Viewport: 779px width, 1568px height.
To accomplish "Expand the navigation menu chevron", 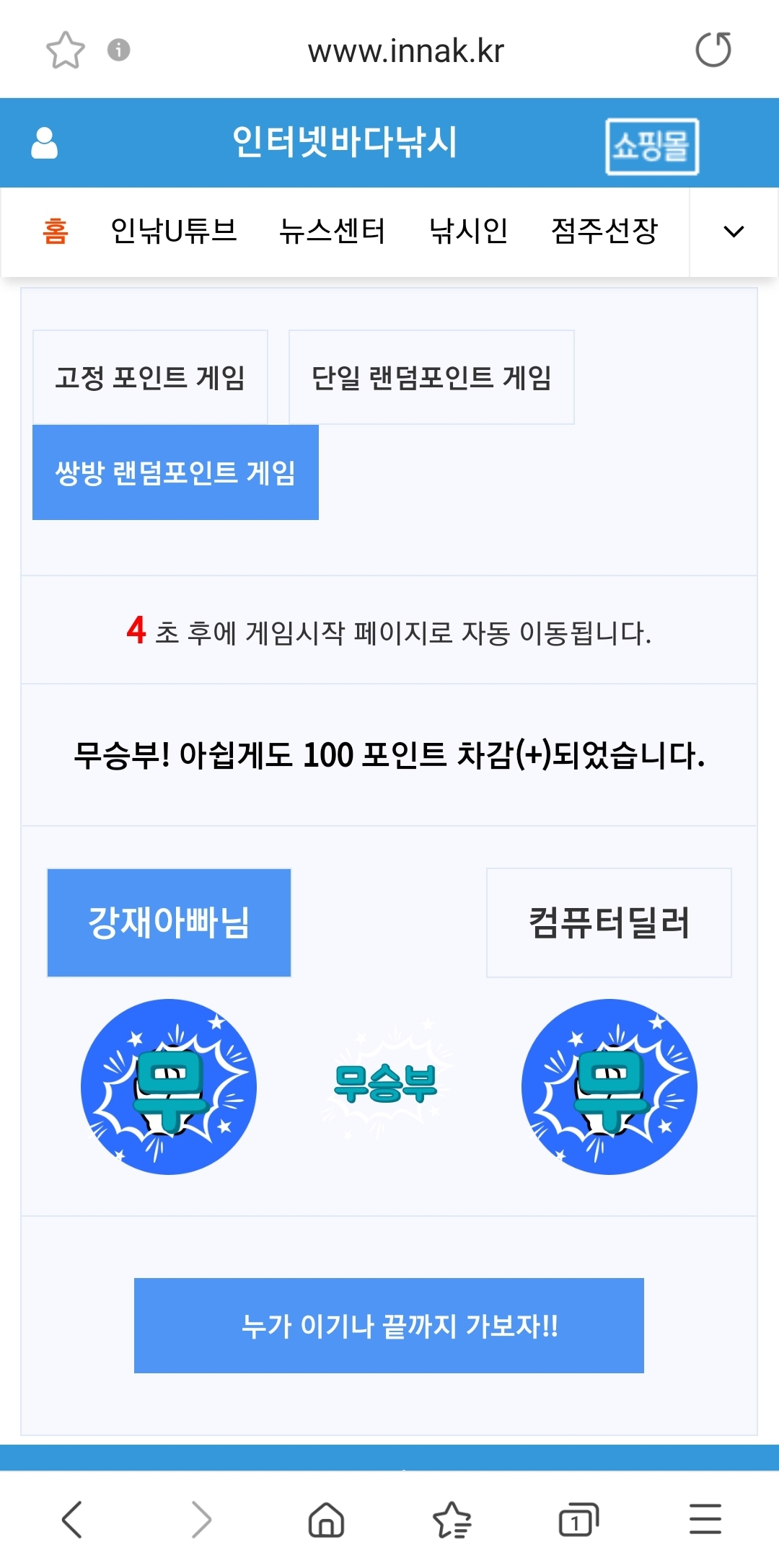I will click(x=734, y=232).
